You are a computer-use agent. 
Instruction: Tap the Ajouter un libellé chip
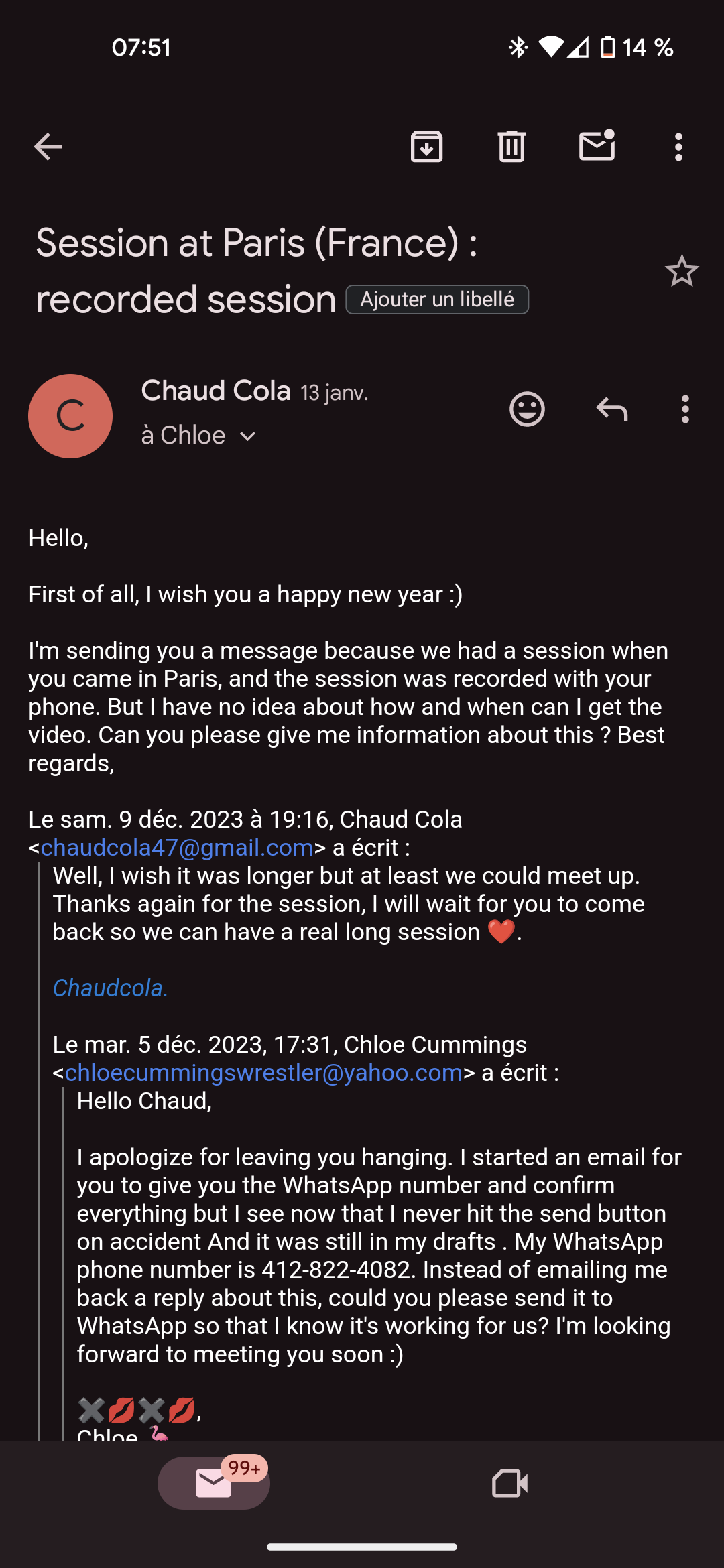pyautogui.click(x=437, y=300)
